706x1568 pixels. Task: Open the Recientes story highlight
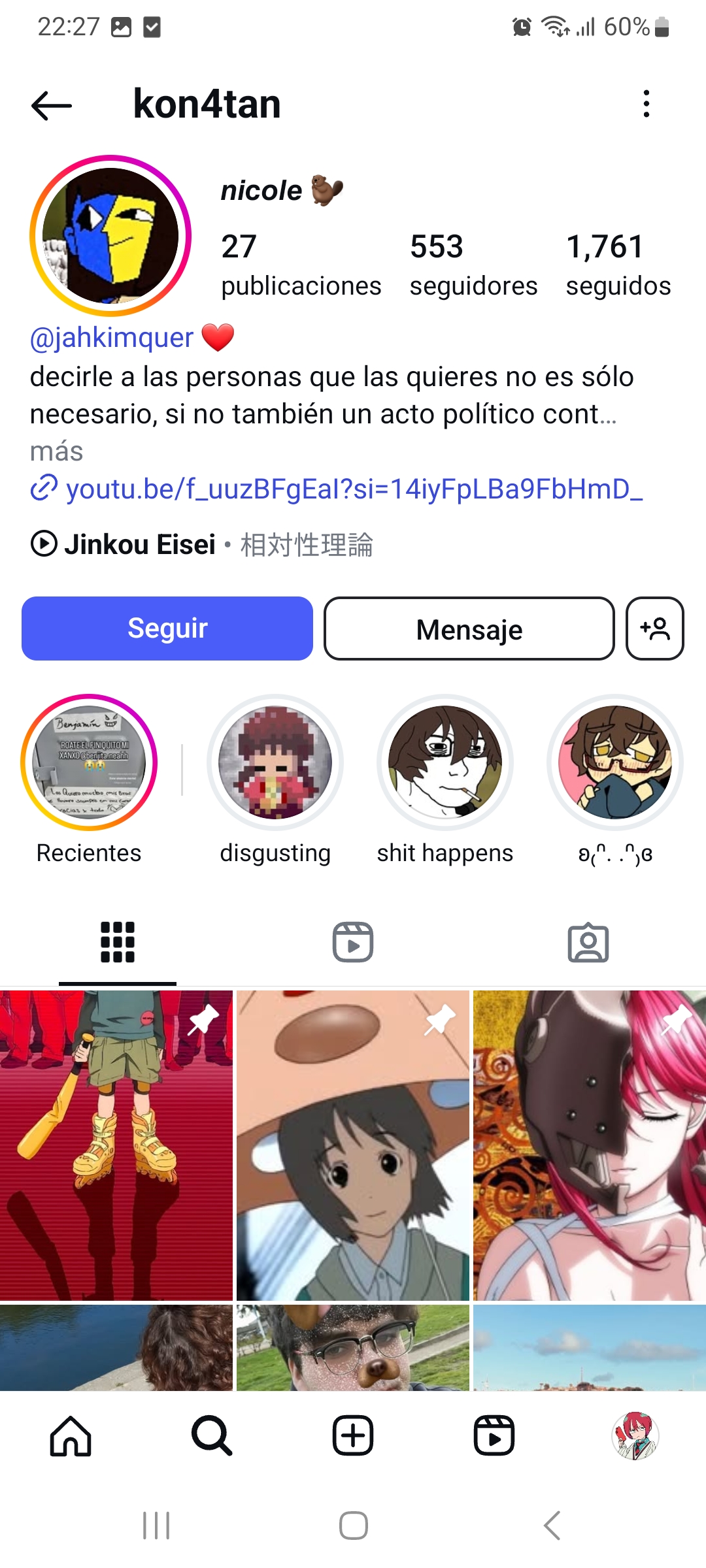click(90, 762)
